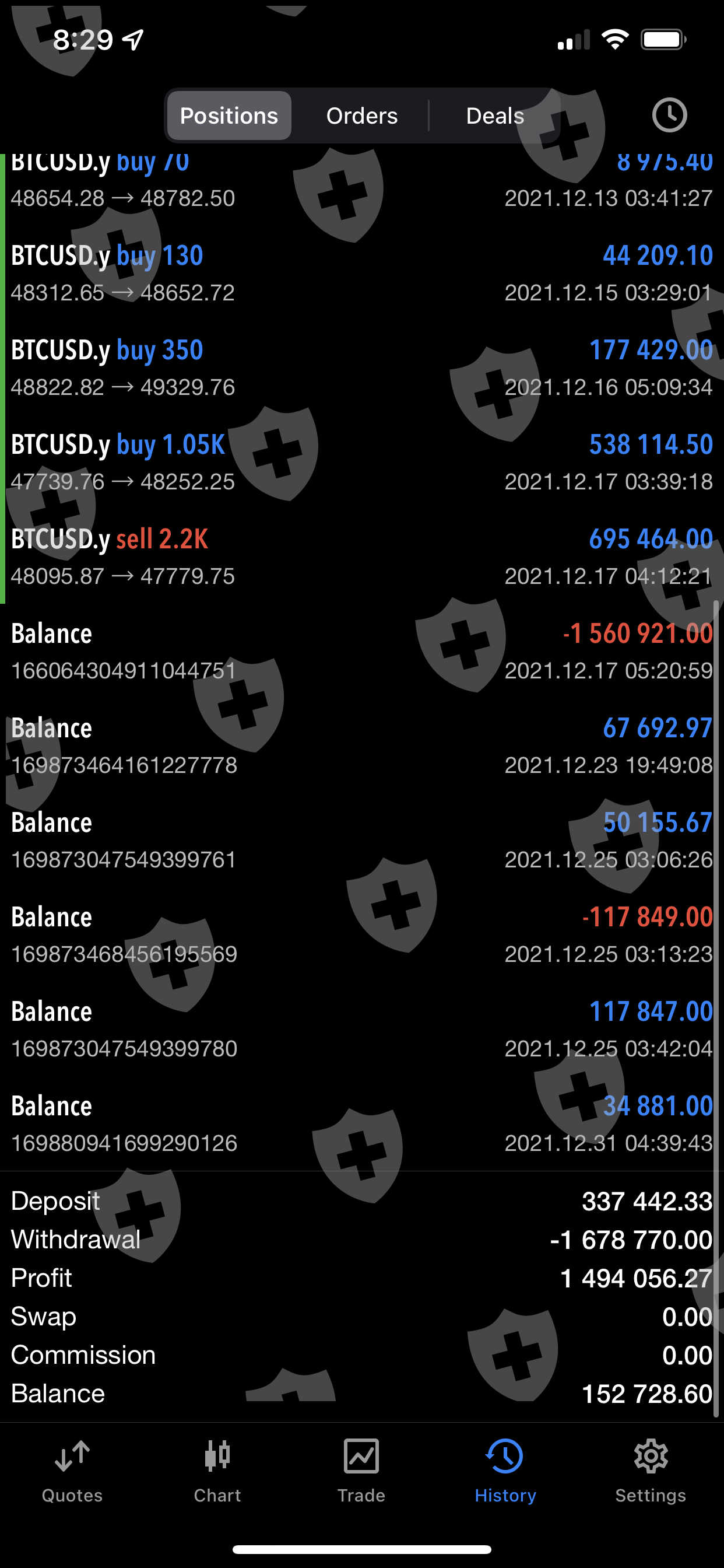The image size is (724, 1568).
Task: Go to the Chart tab
Action: pos(217,1471)
